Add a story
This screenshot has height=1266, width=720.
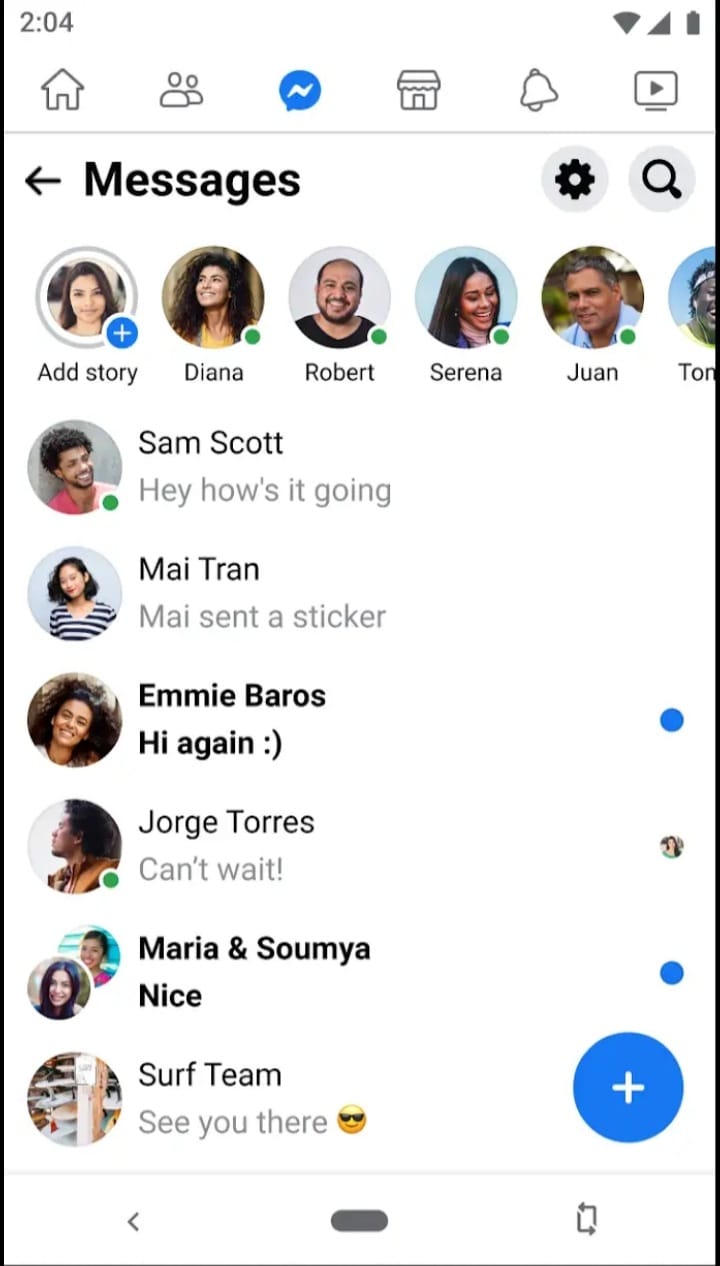pyautogui.click(x=87, y=315)
